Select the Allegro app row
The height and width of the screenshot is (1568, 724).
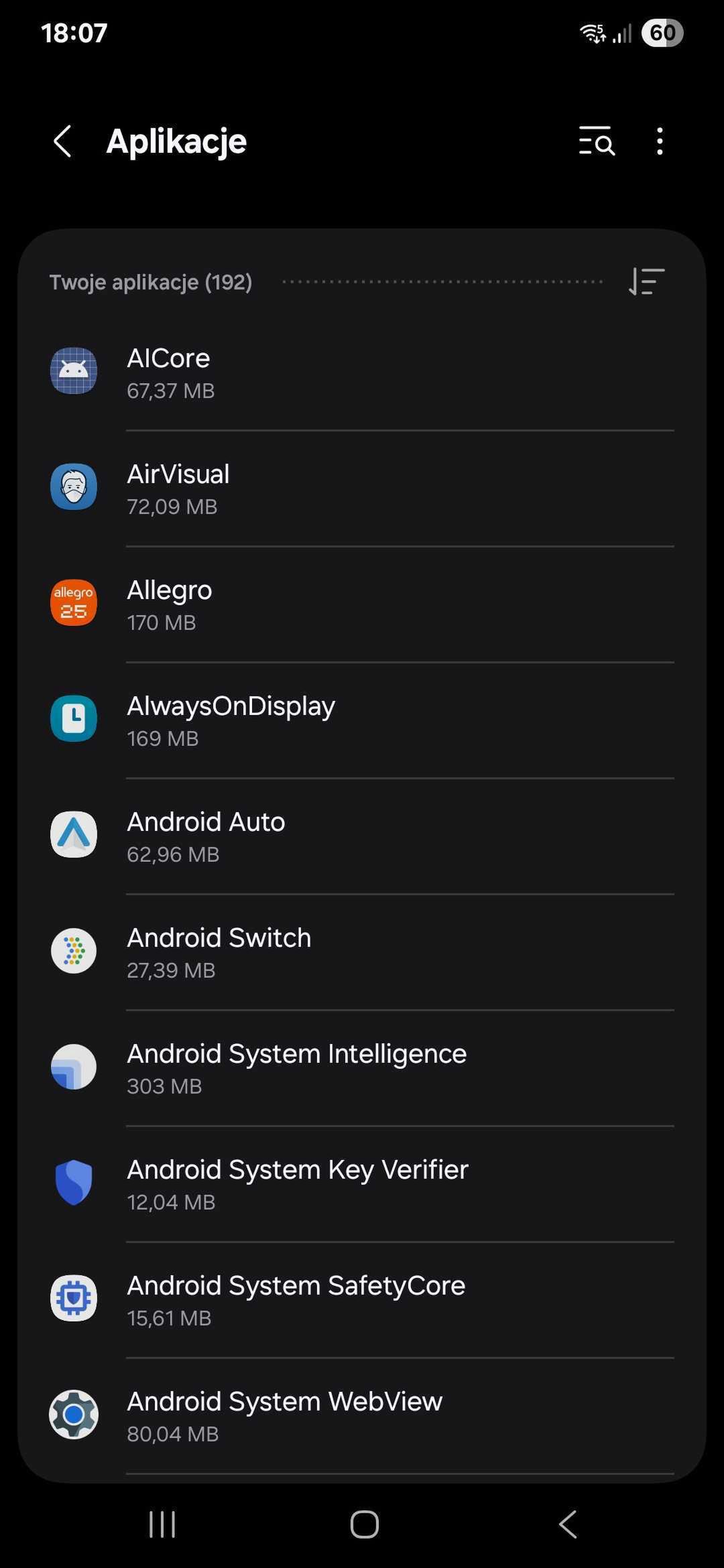point(362,604)
